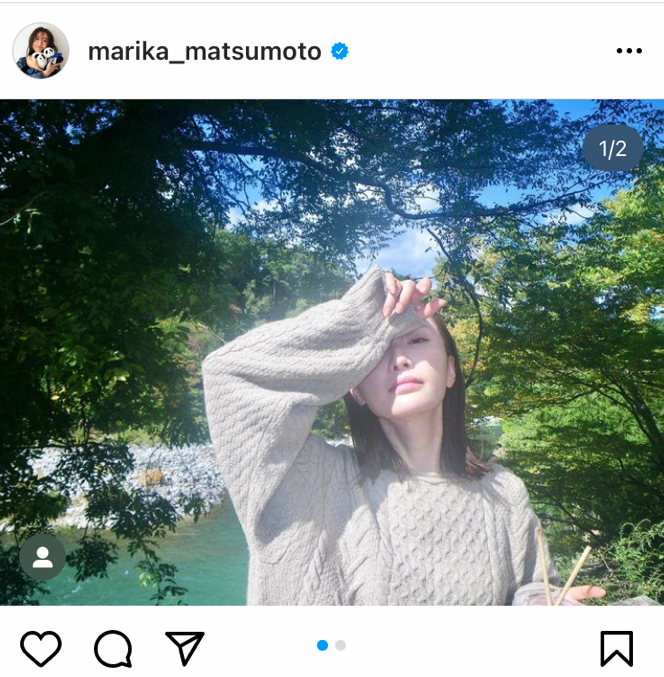
Task: Open the marika_matsumoto username link
Action: click(204, 51)
